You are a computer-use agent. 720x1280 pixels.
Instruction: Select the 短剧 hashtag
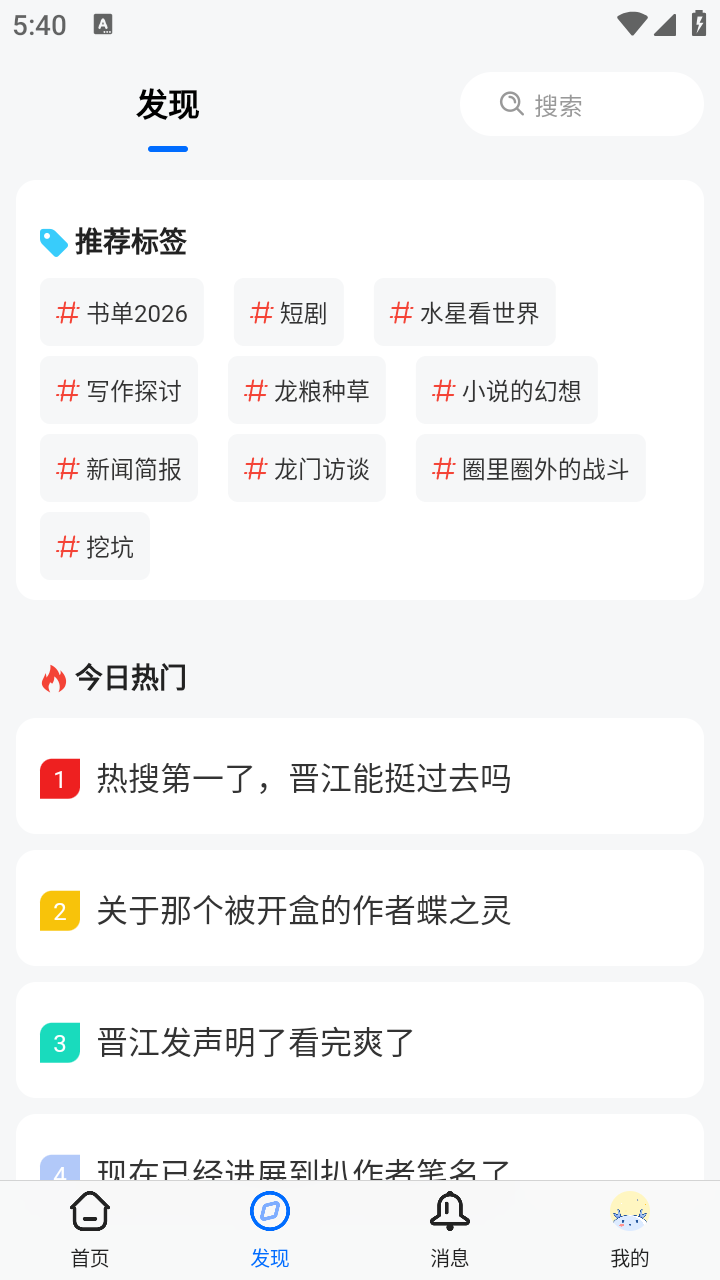pos(288,312)
